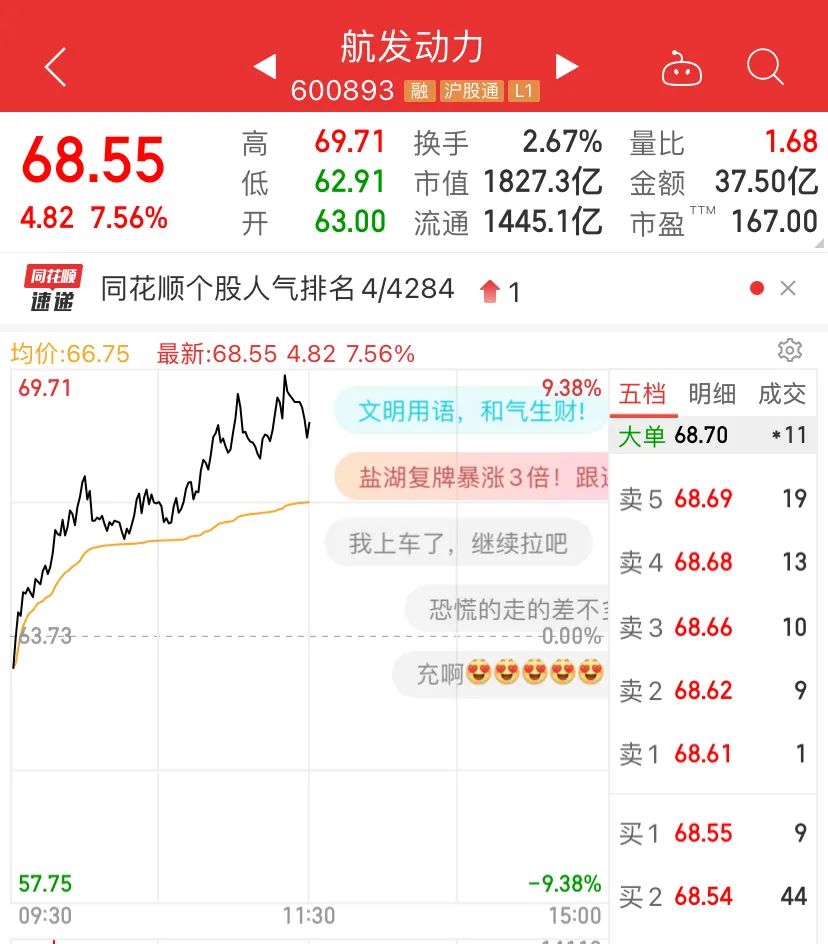Open chart settings gear
Image resolution: width=828 pixels, height=944 pixels.
[x=789, y=350]
